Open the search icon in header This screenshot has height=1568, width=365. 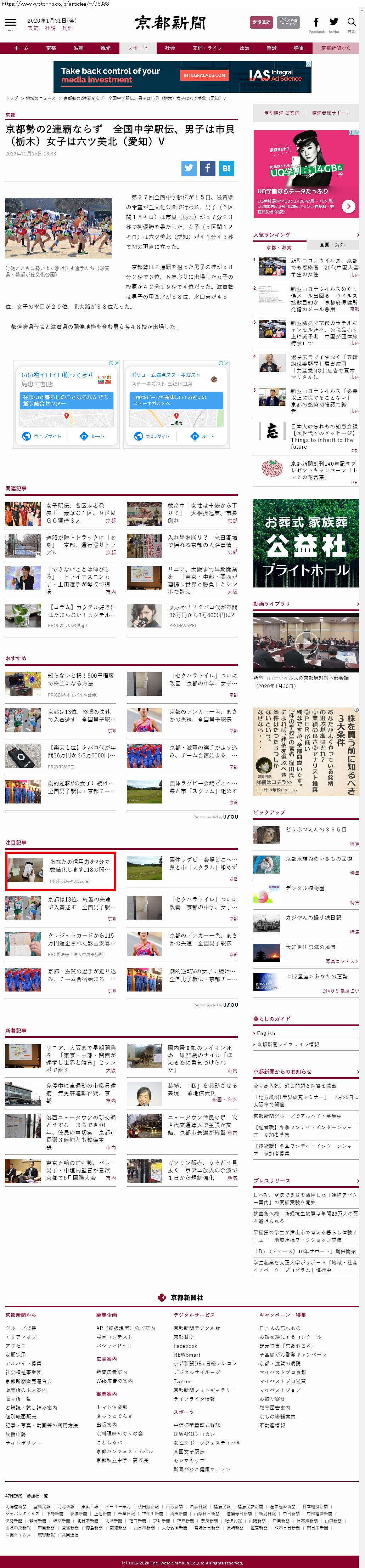click(x=352, y=23)
